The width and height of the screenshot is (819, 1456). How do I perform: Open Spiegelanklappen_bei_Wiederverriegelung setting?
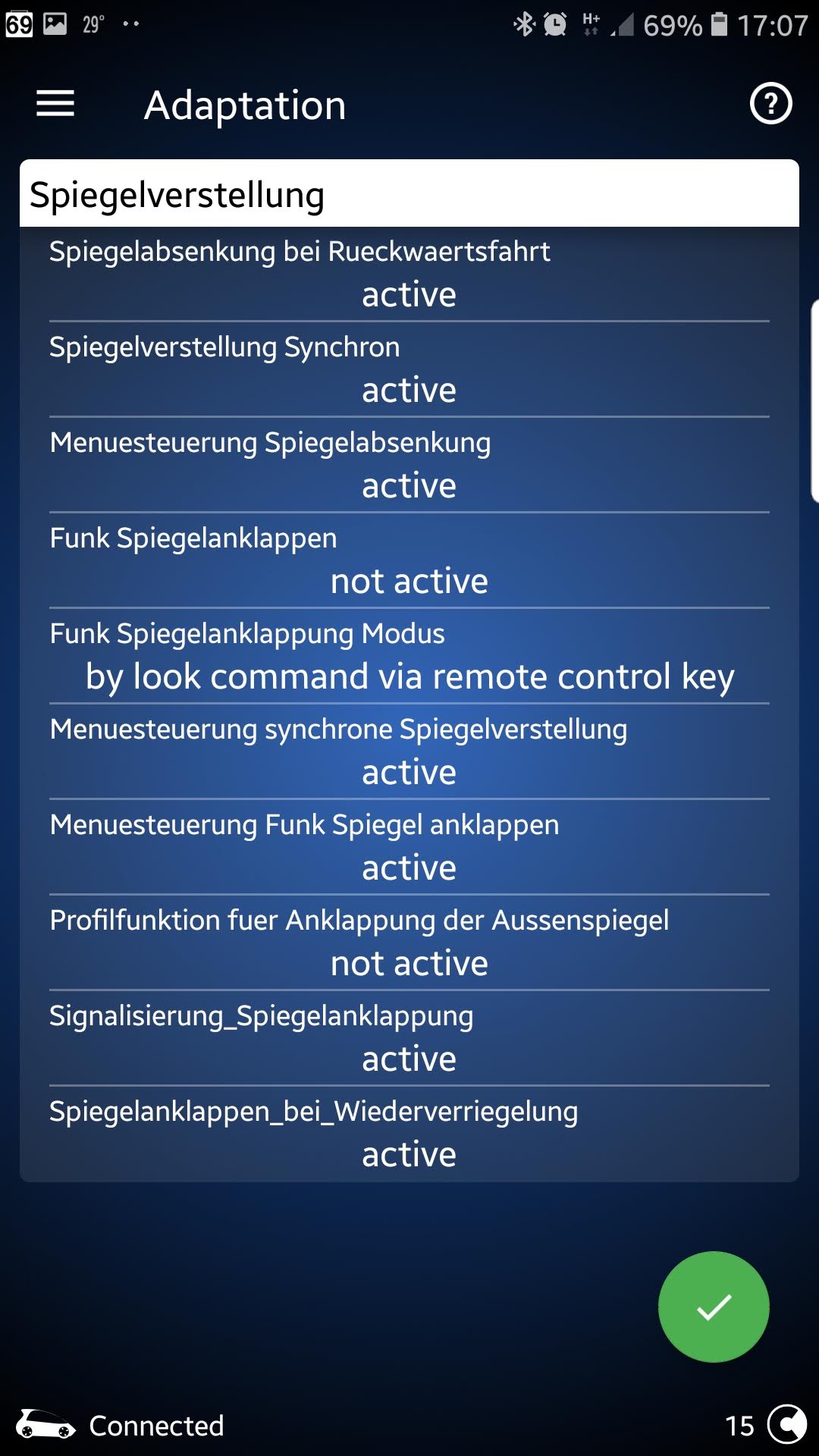[x=409, y=1134]
